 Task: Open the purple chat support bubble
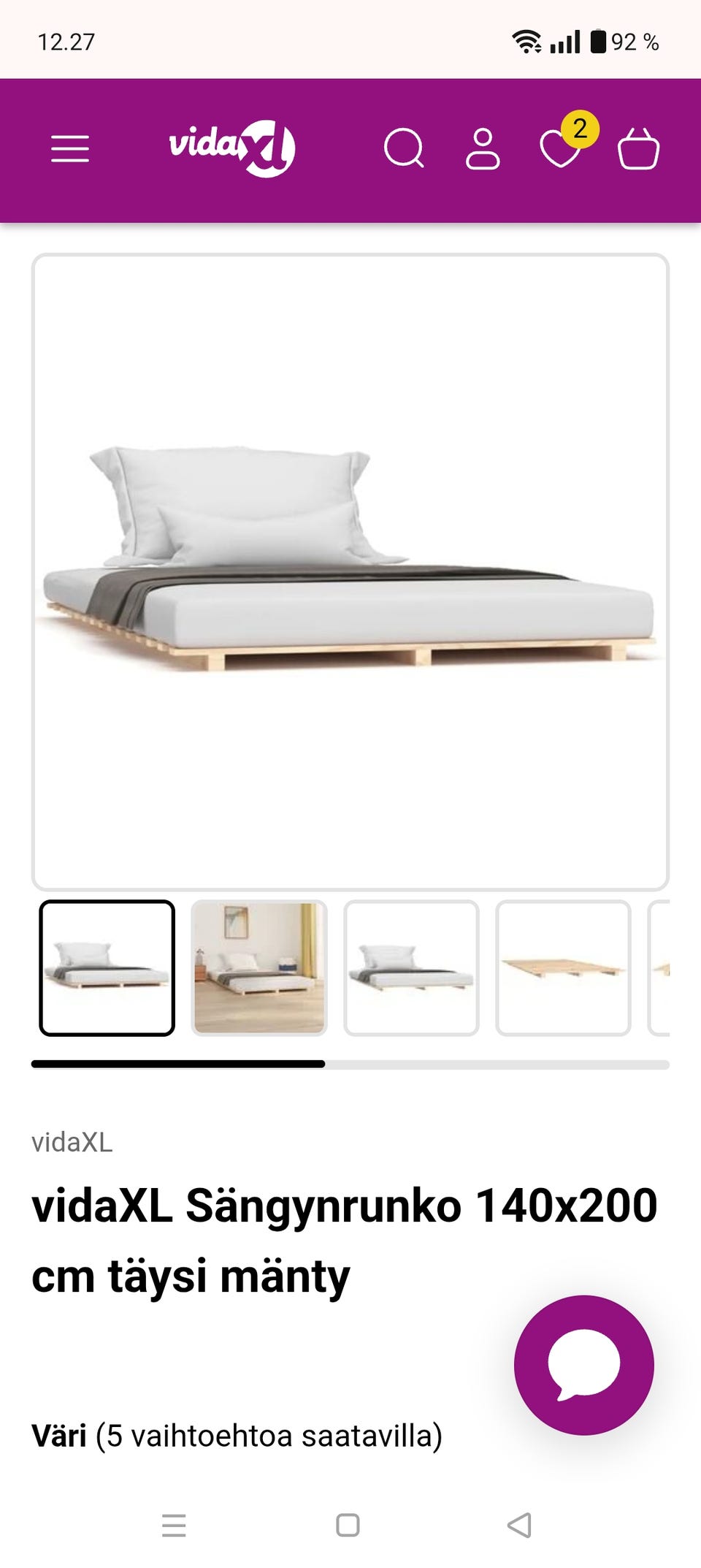[x=583, y=1365]
